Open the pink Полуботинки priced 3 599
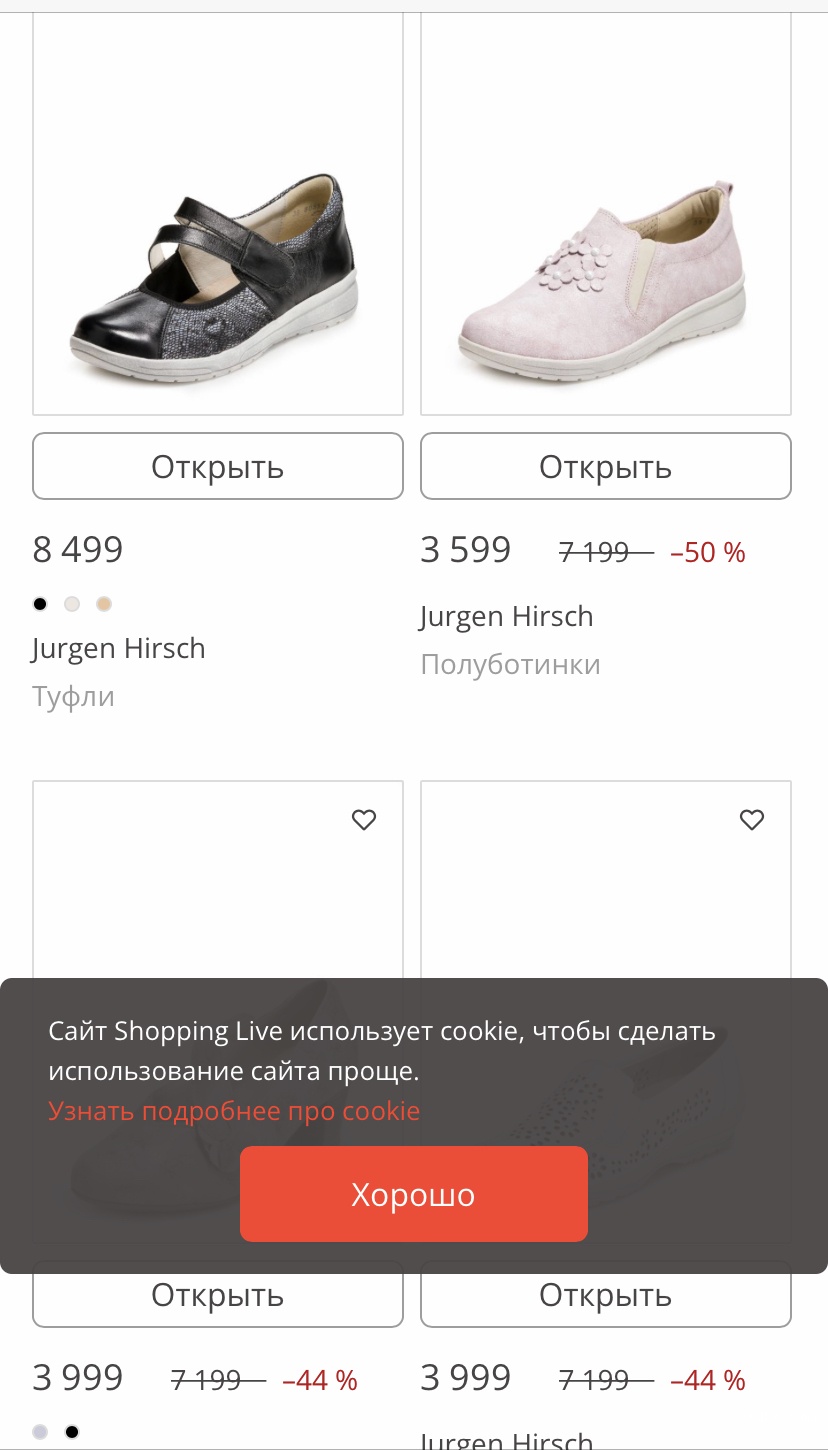 [x=605, y=466]
